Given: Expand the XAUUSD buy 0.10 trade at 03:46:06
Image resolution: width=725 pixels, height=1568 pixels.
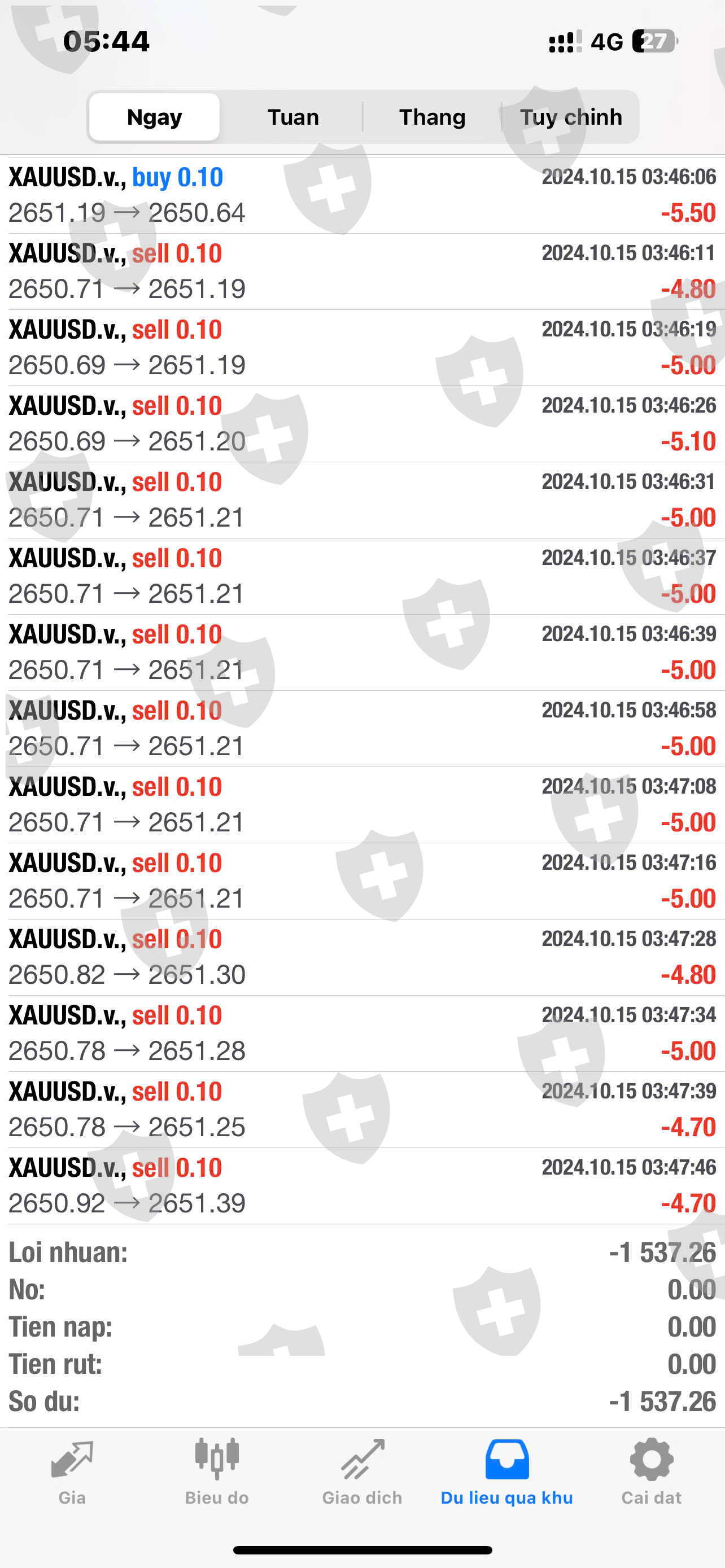Looking at the screenshot, I should (362, 195).
